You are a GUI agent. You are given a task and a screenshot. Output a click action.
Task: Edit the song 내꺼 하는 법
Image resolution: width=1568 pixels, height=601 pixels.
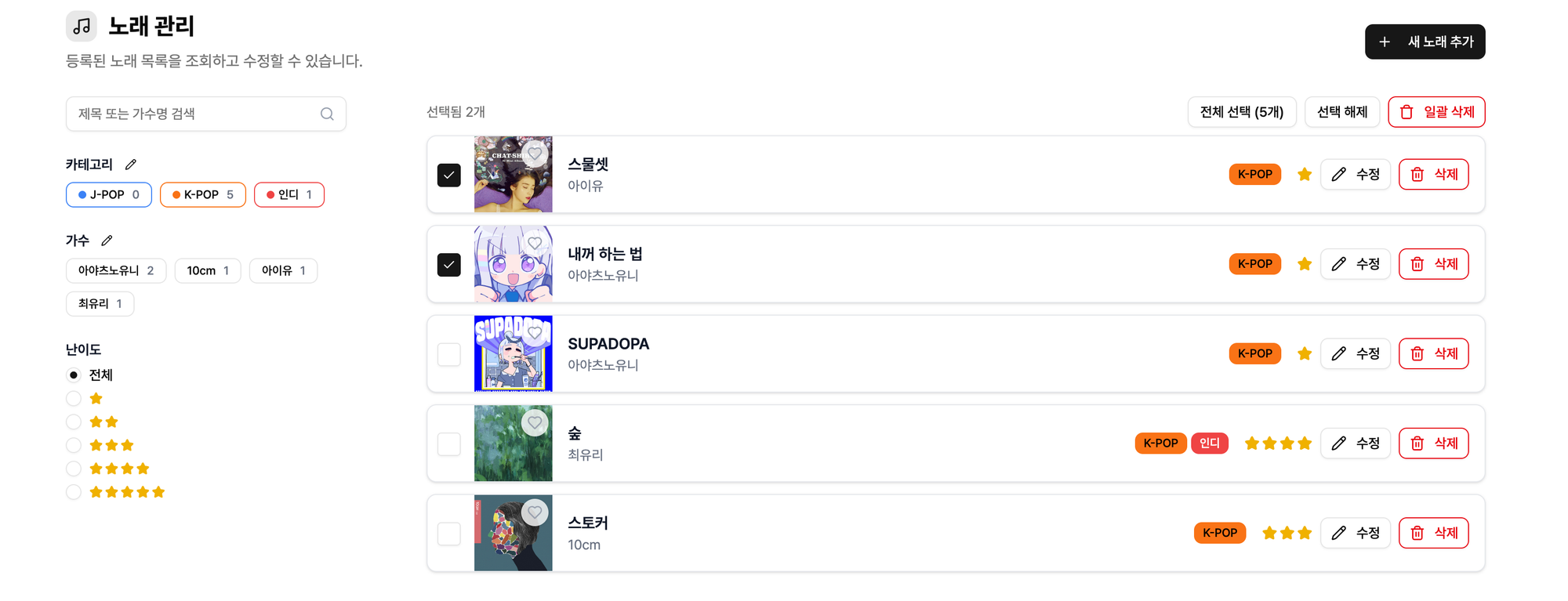(x=1355, y=264)
